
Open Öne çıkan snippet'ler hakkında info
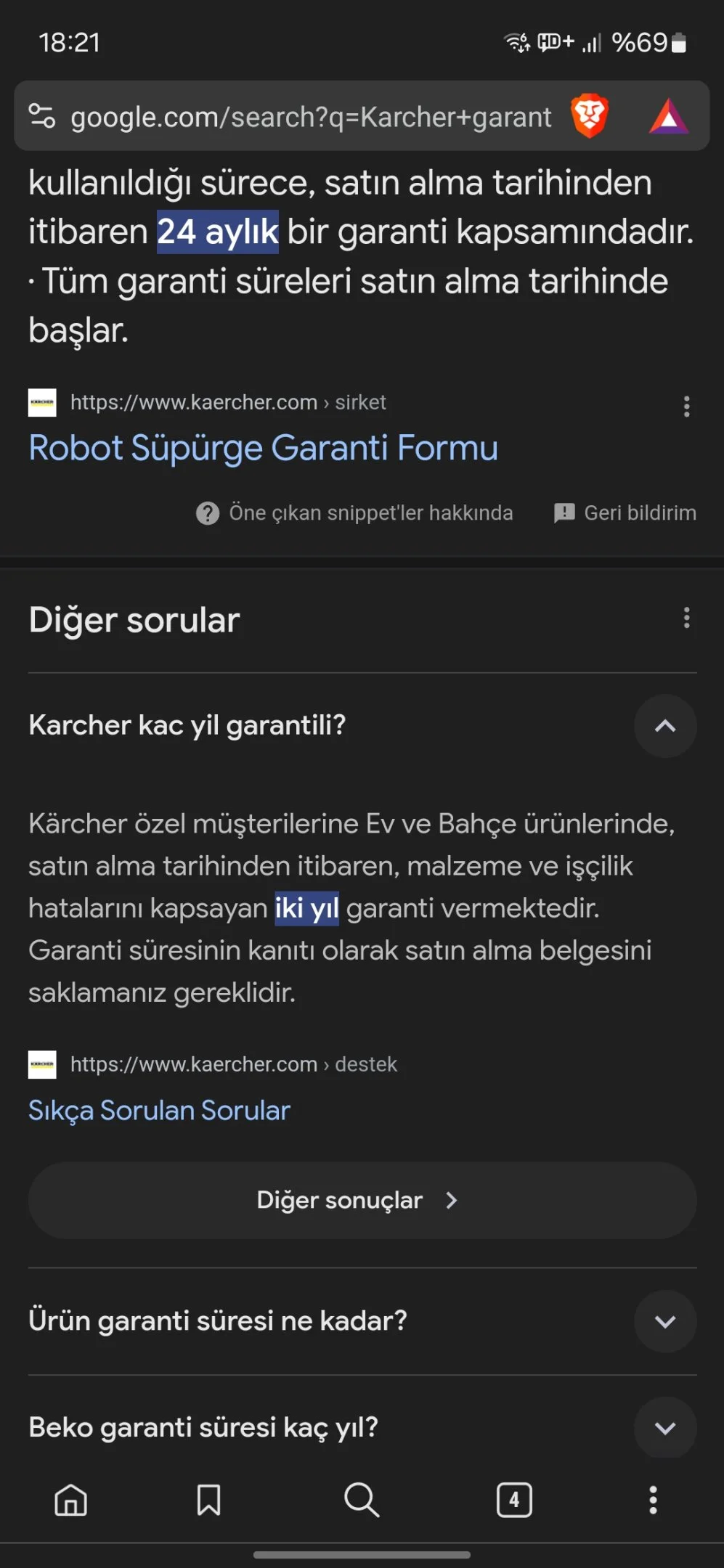coord(354,513)
